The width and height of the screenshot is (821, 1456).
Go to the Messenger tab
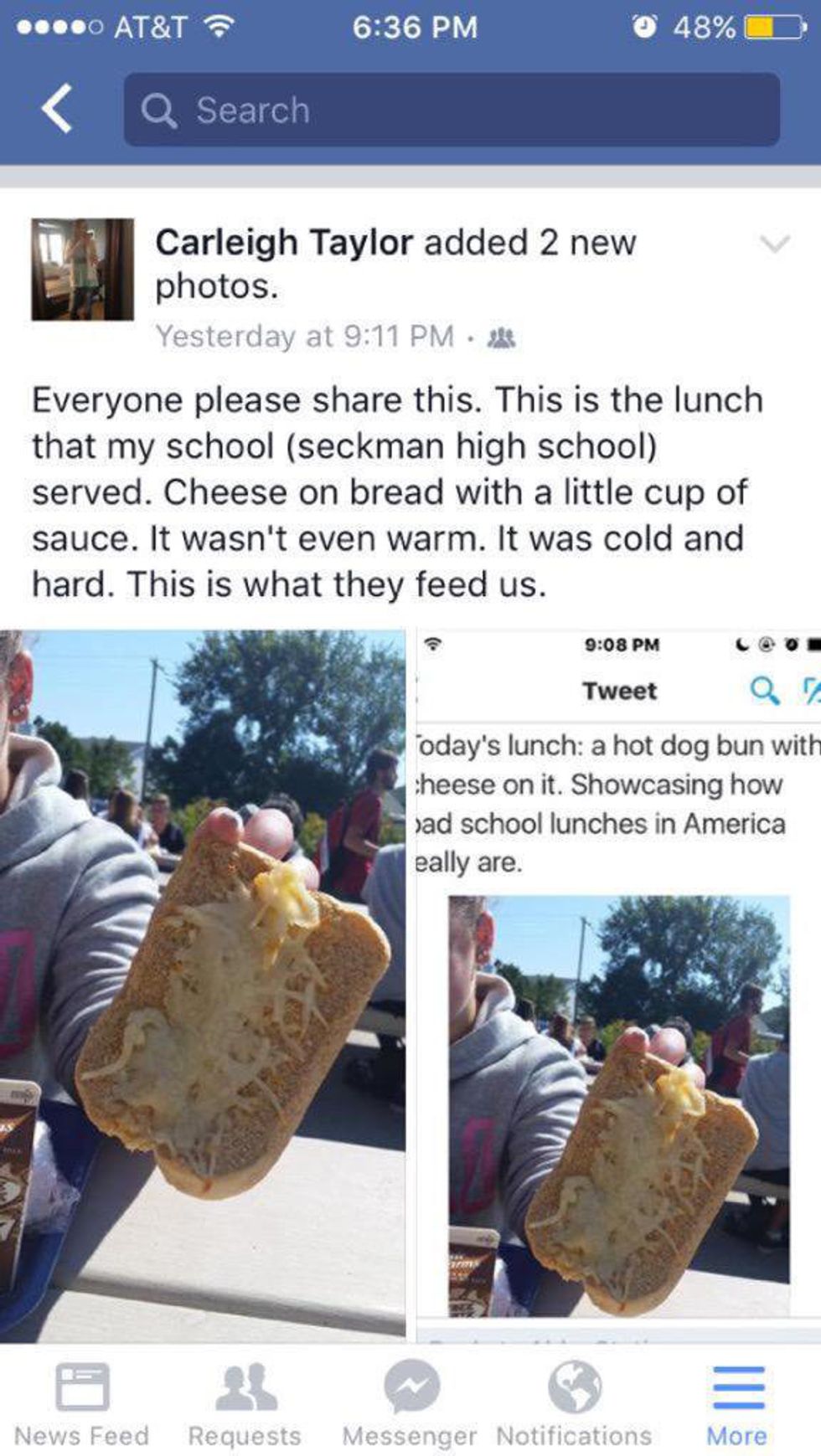410,1406
